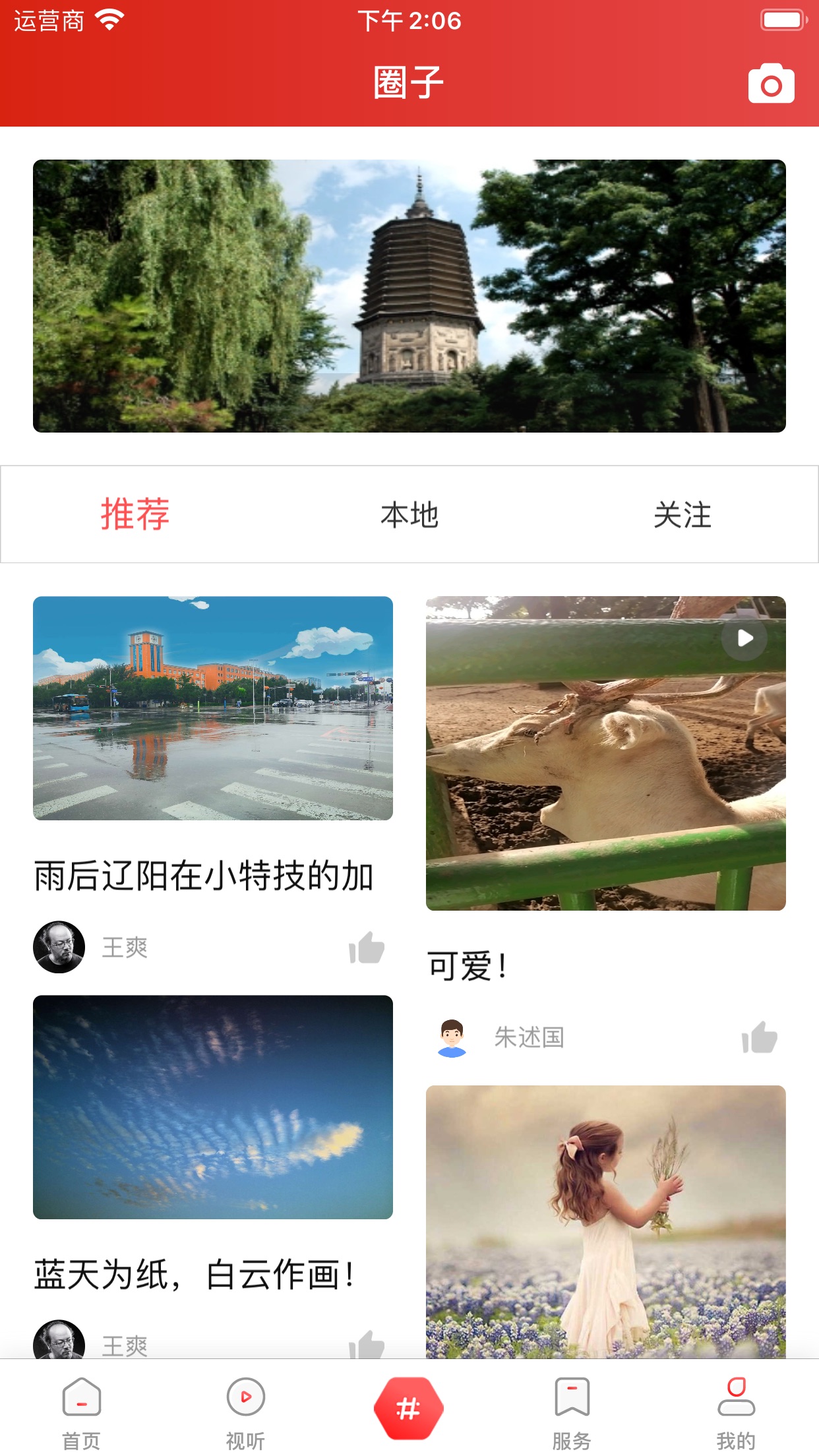
Task: Open the girl in flower field post
Action: (x=605, y=1221)
